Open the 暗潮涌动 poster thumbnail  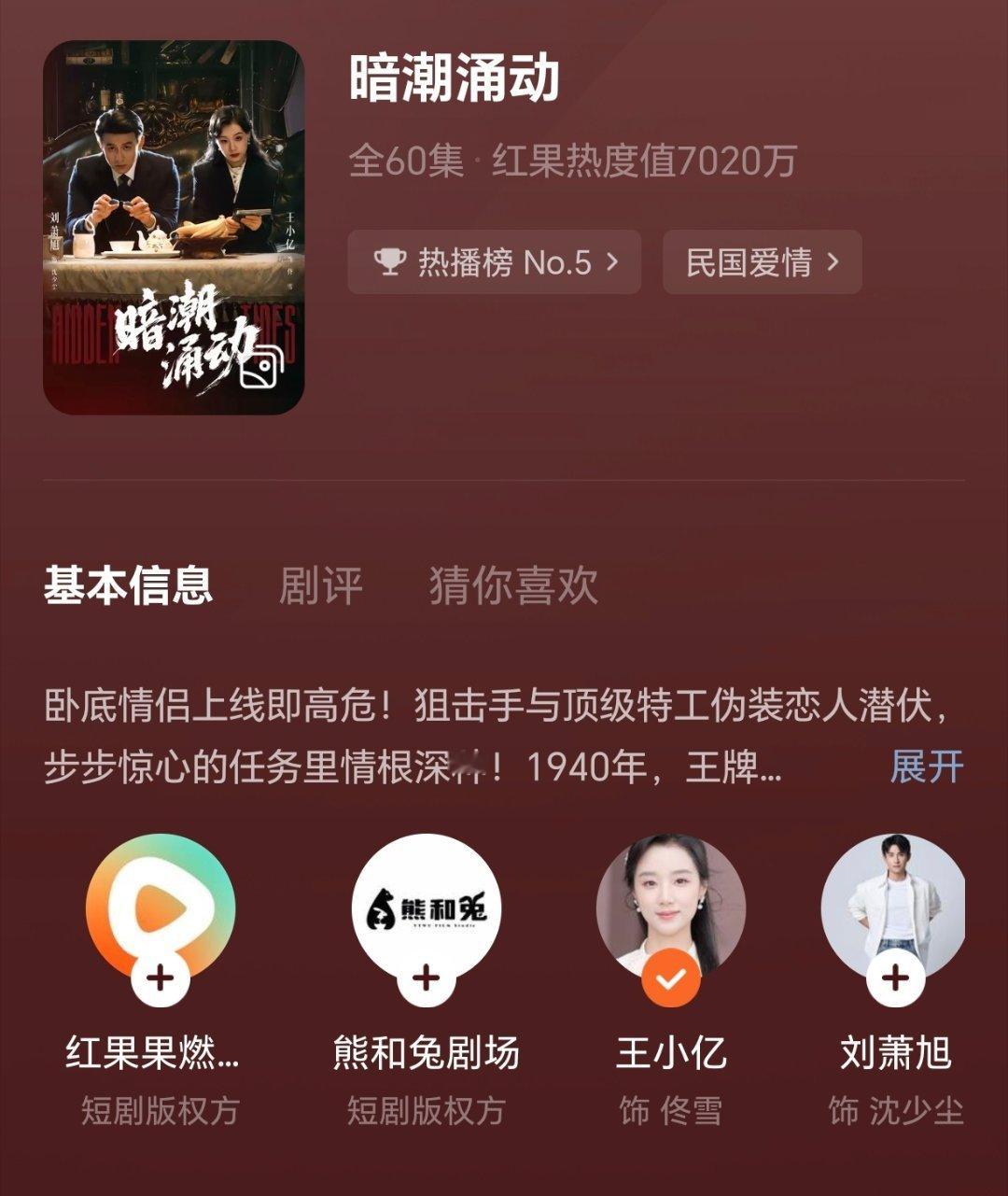[173, 224]
